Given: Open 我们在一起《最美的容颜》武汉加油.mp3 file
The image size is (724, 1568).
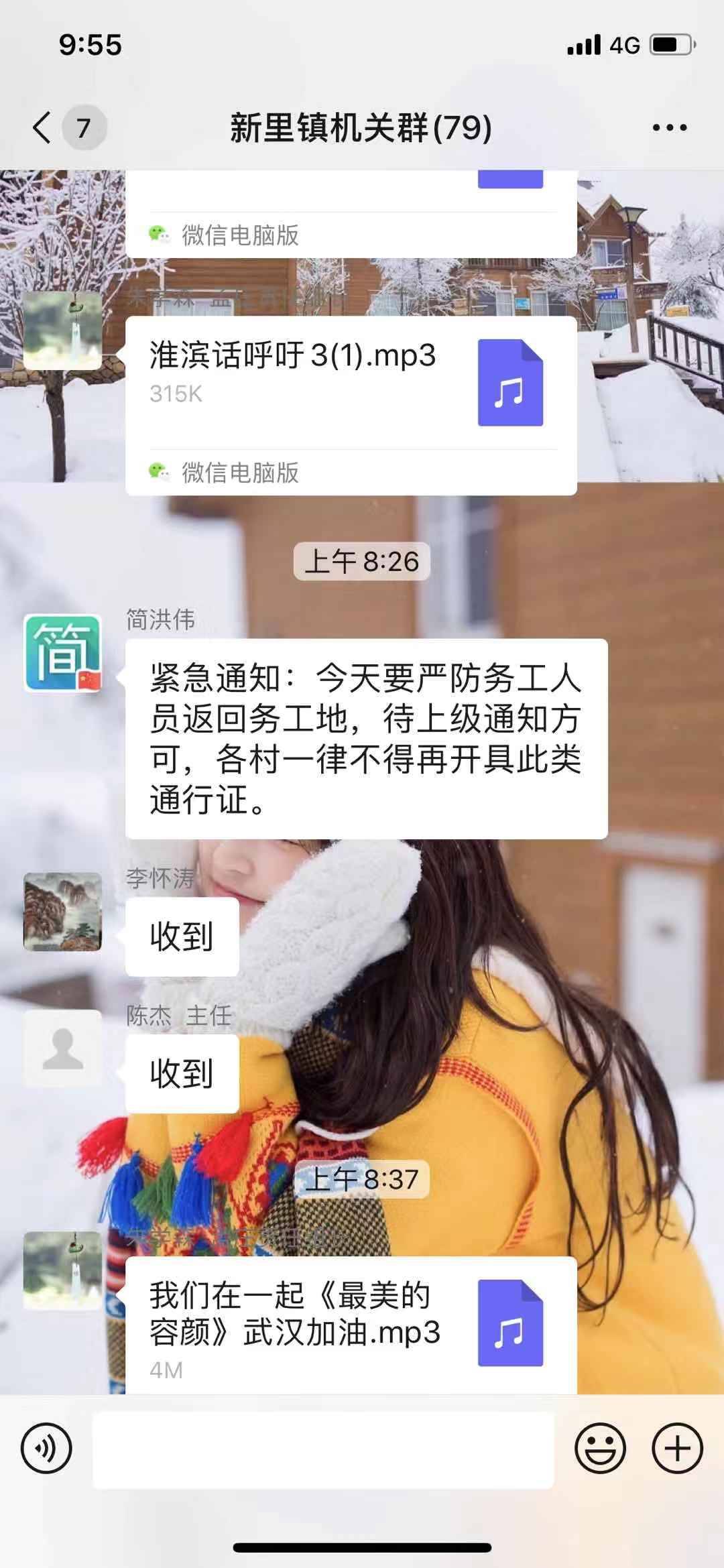Looking at the screenshot, I should point(351,1325).
